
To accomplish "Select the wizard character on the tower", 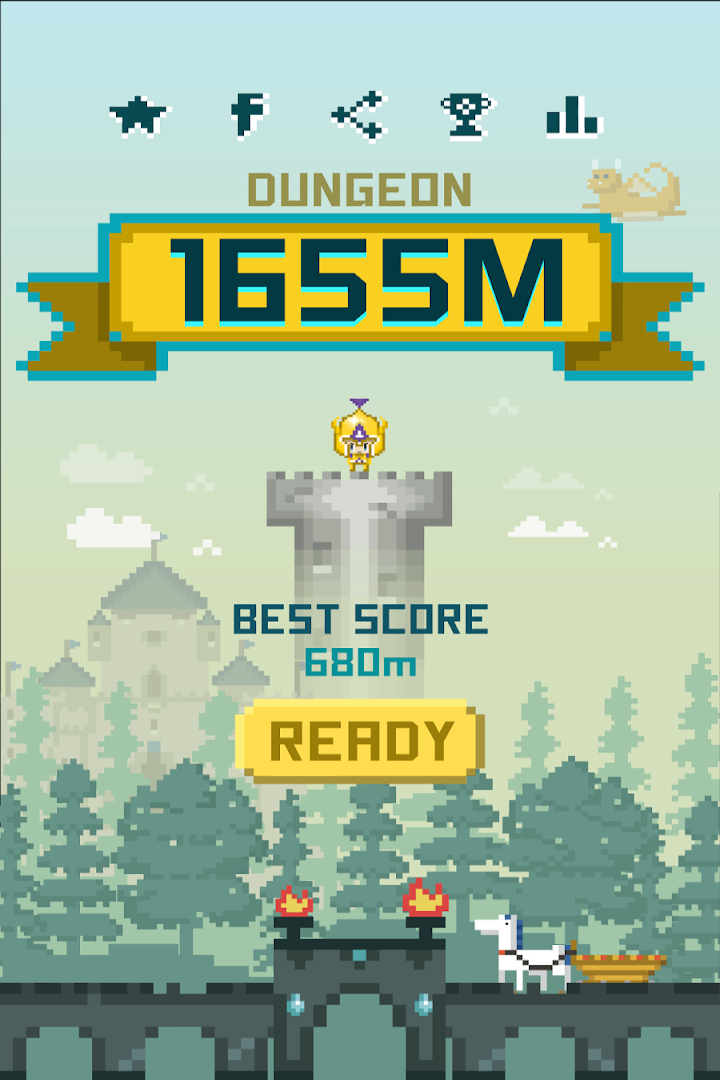I will [359, 436].
